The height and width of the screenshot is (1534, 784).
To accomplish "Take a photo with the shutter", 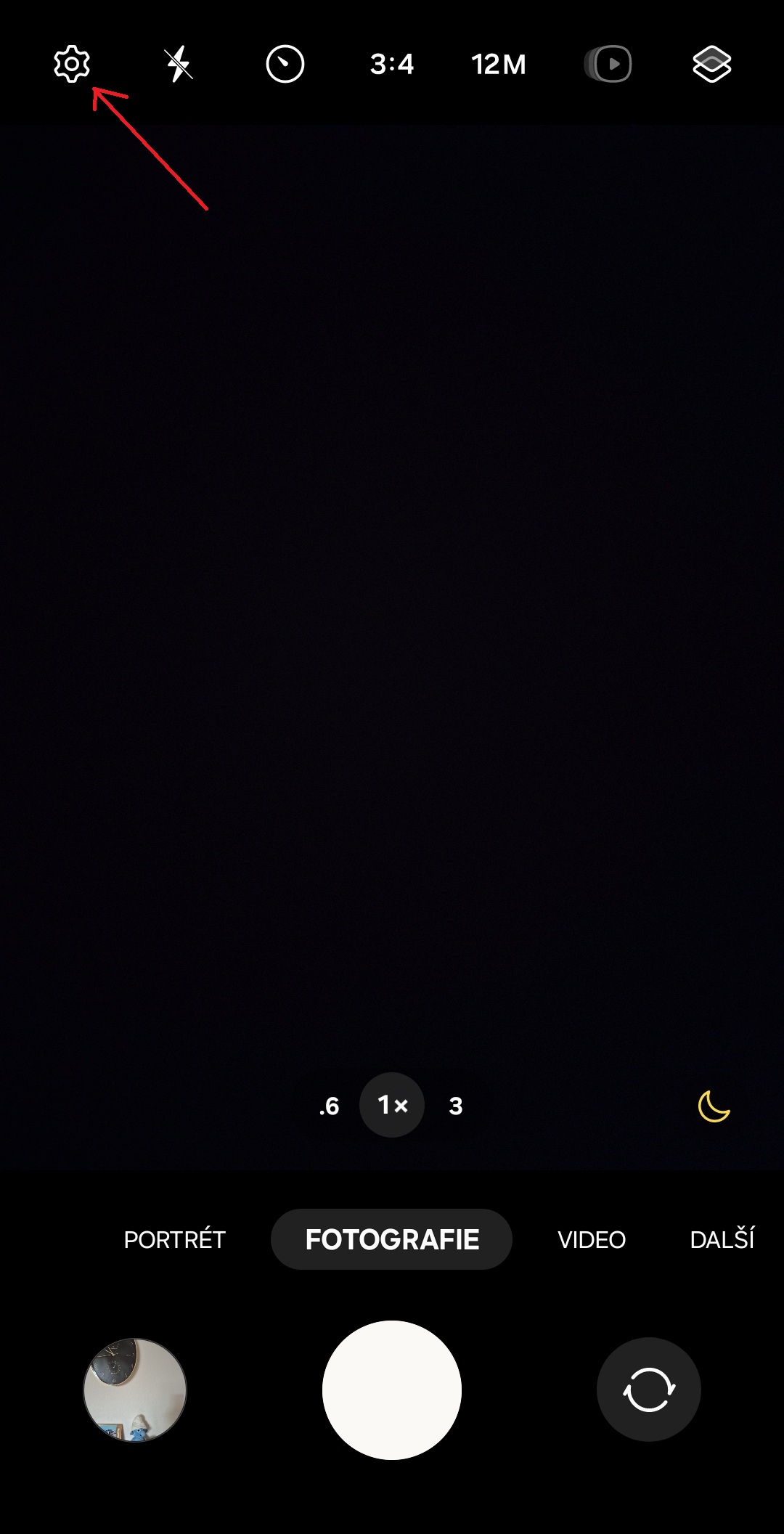I will 392,1390.
